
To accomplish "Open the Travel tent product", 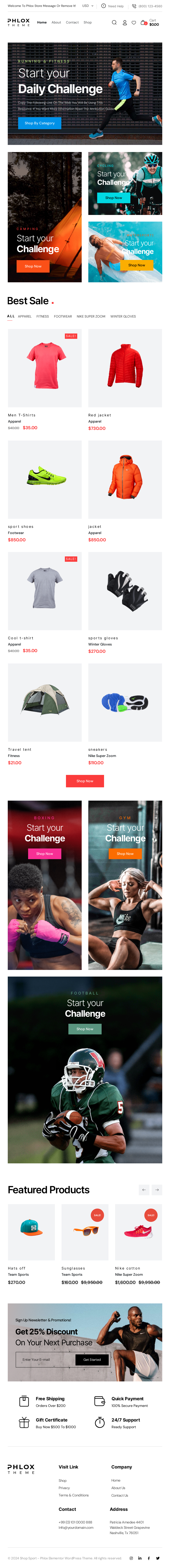I will (x=44, y=702).
